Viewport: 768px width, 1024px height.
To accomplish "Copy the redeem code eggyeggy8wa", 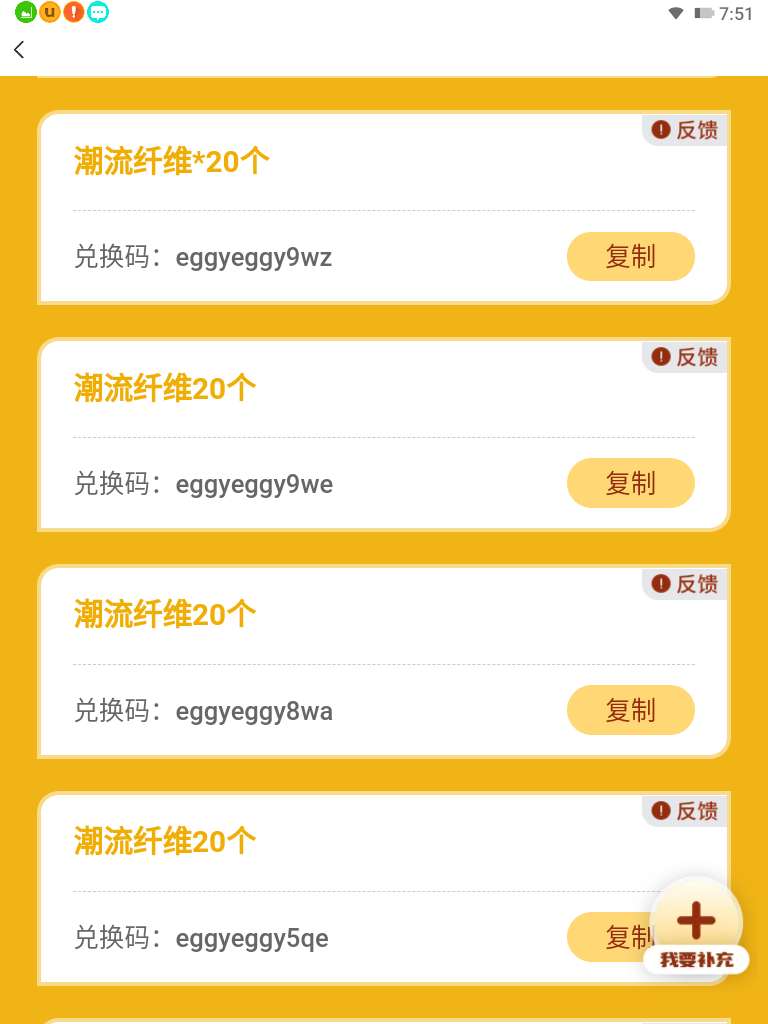I will click(630, 710).
